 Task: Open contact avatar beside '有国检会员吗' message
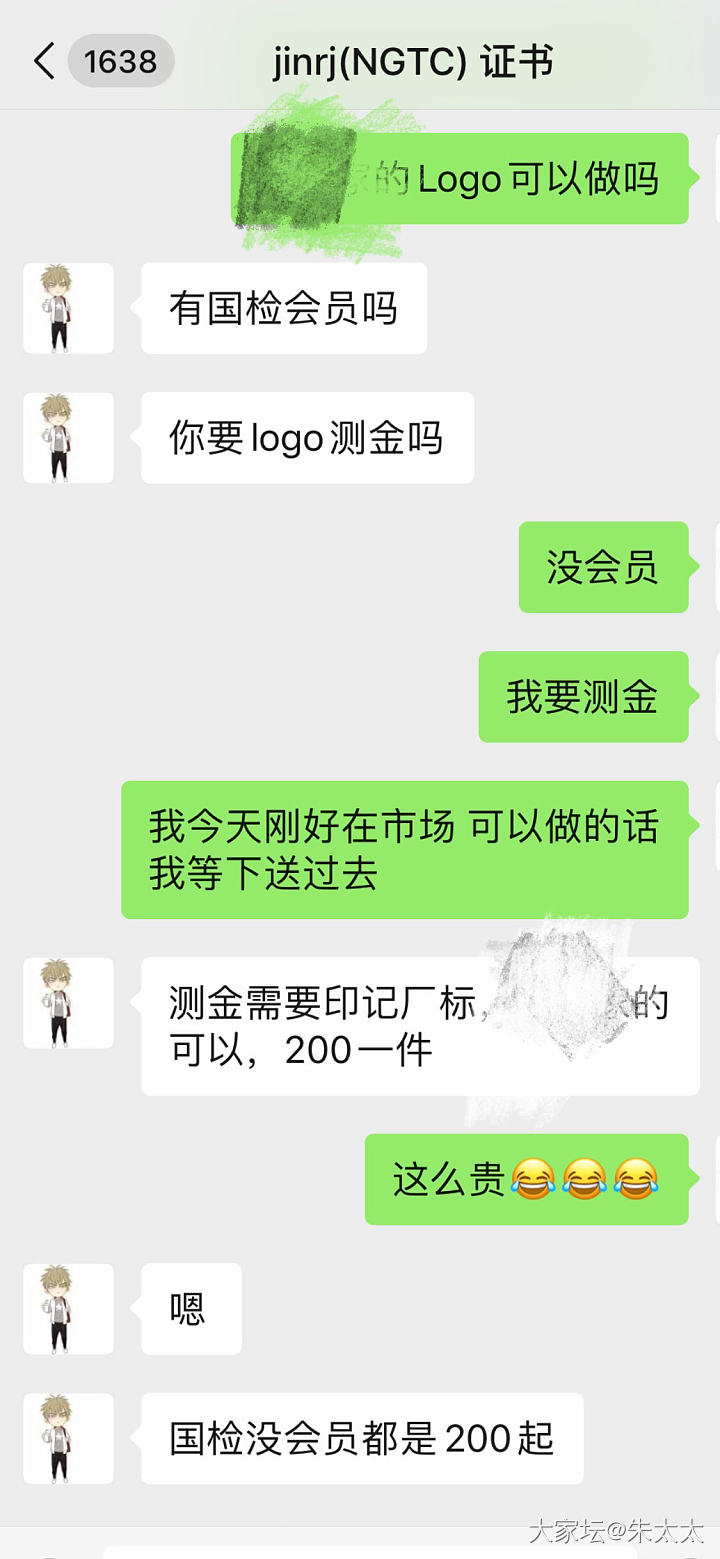tap(68, 308)
